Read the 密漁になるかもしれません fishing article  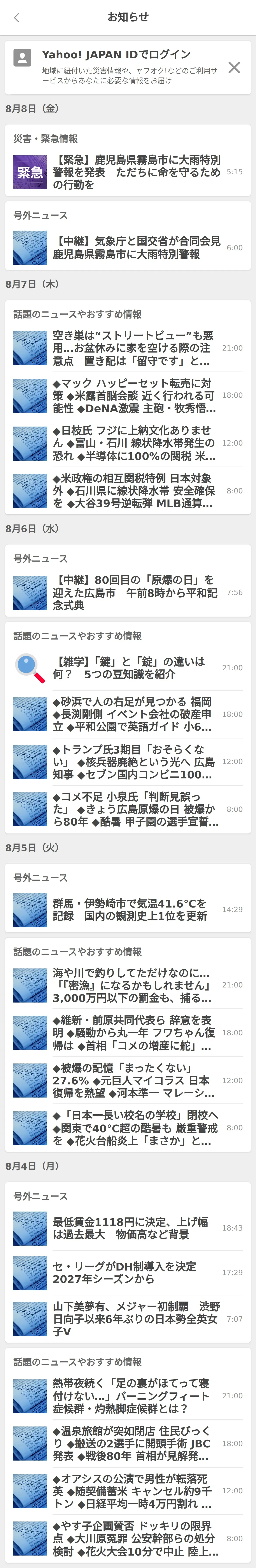click(128, 985)
